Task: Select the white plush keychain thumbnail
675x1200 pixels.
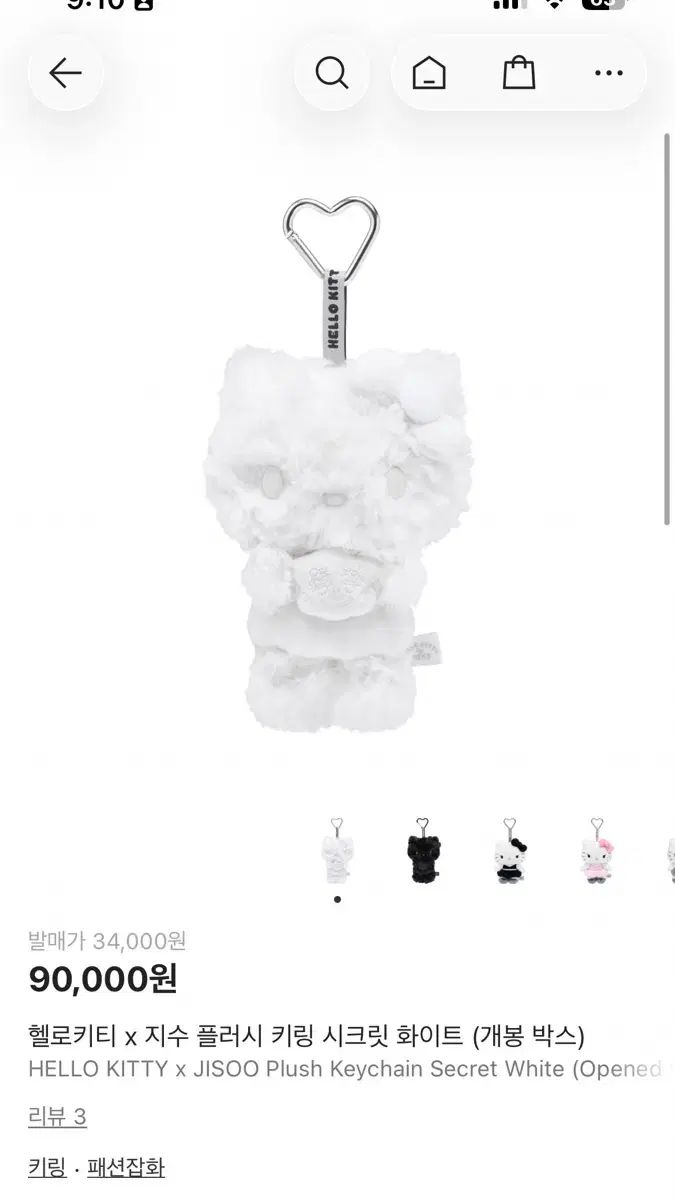Action: (337, 851)
